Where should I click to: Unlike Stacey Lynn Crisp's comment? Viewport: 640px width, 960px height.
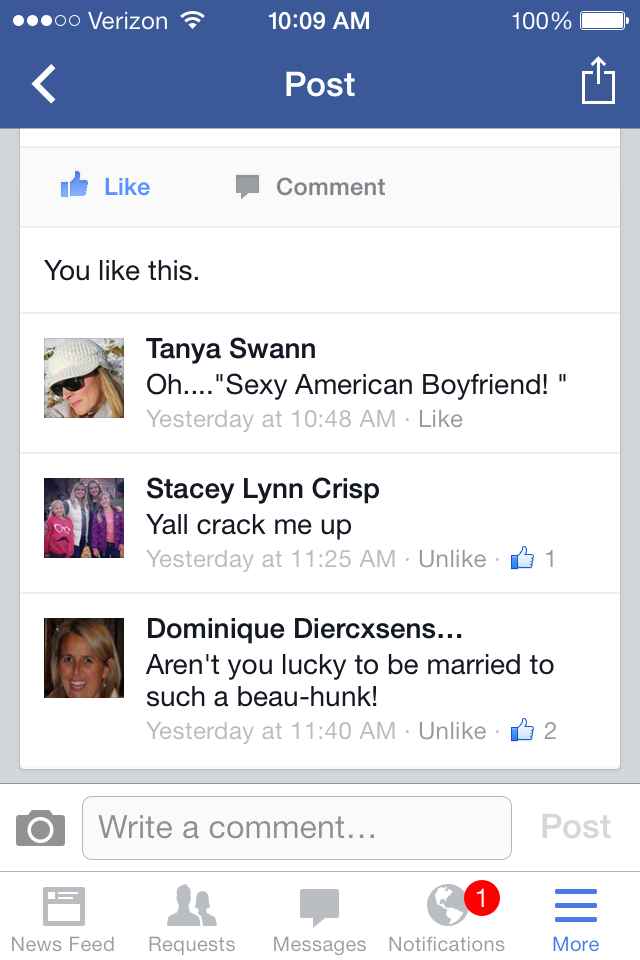click(x=452, y=559)
